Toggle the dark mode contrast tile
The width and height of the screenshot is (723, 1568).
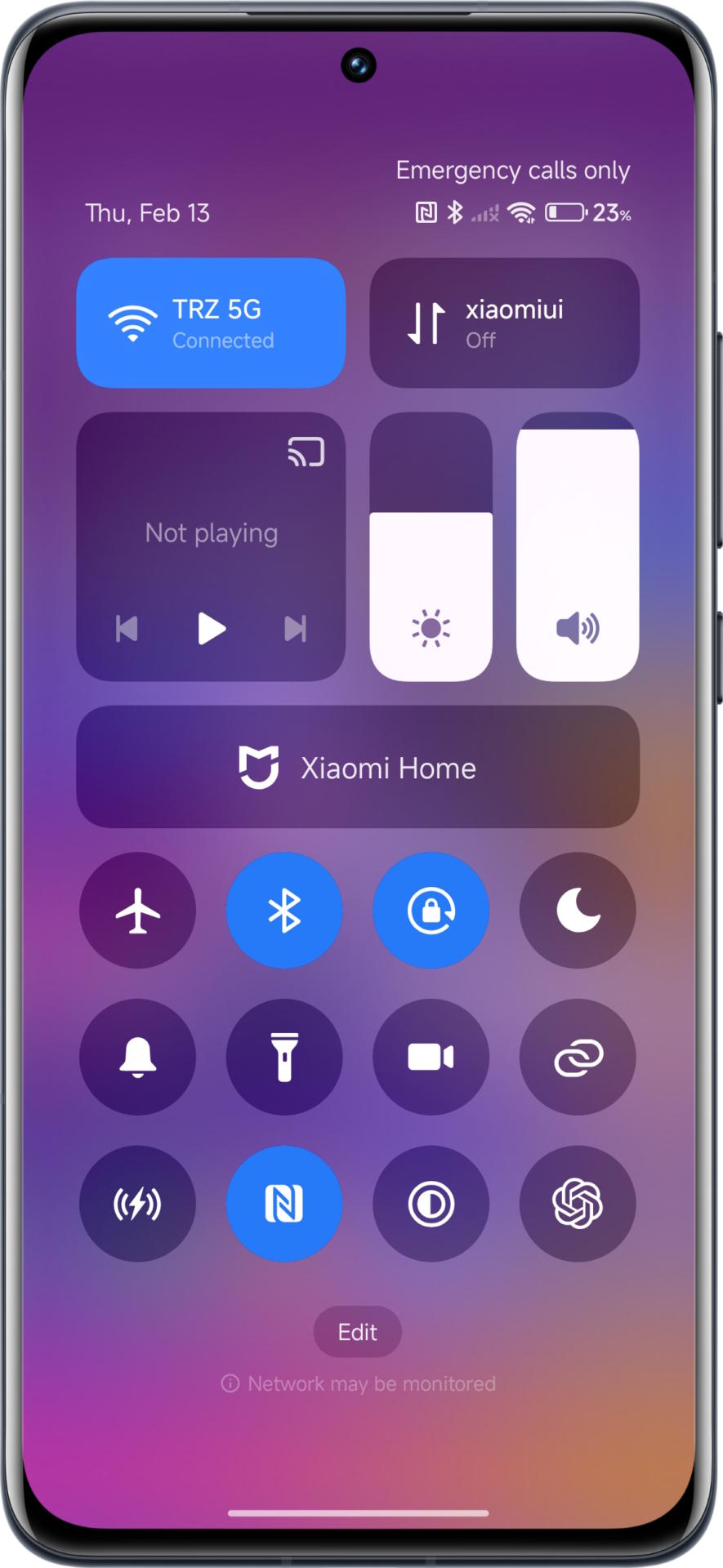point(431,1204)
